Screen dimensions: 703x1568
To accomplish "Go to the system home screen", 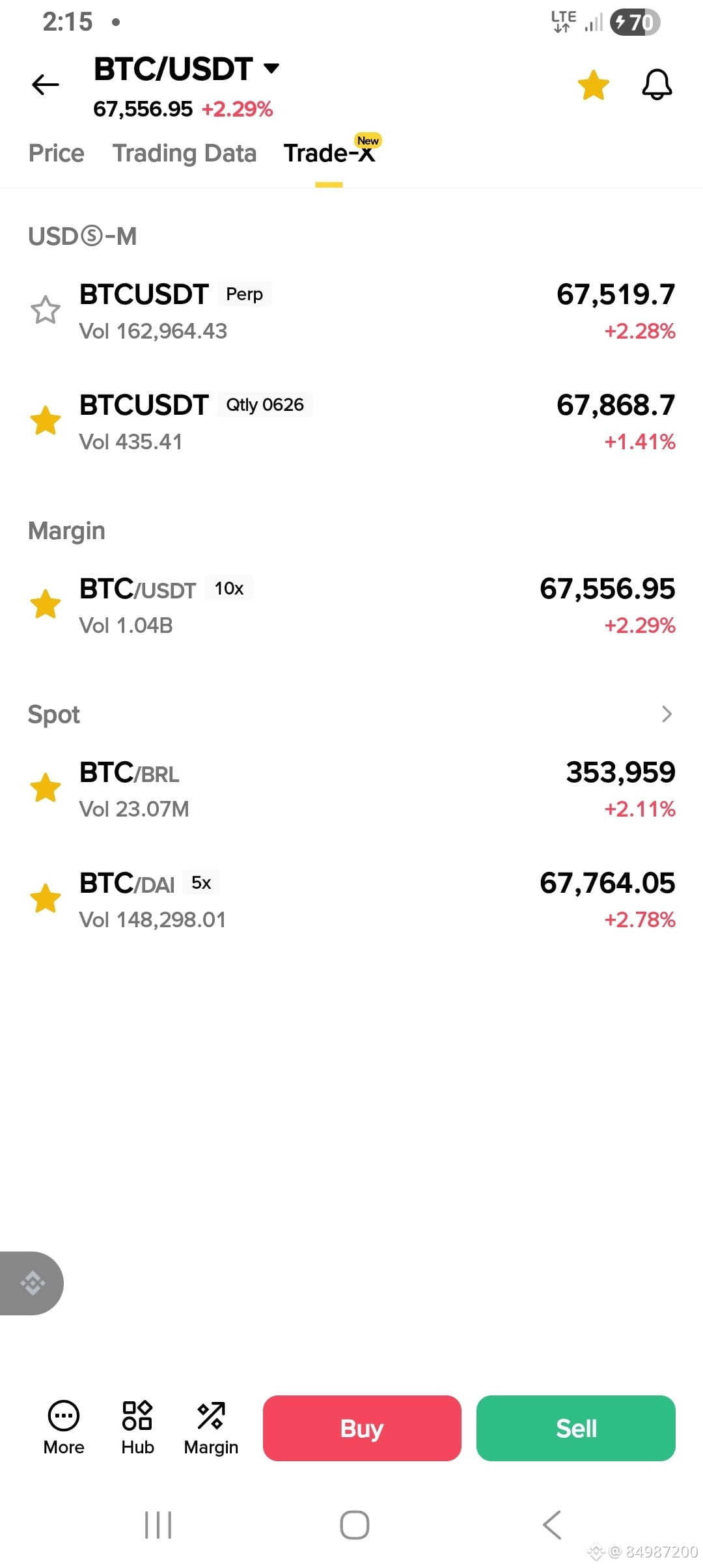I will [x=355, y=1524].
